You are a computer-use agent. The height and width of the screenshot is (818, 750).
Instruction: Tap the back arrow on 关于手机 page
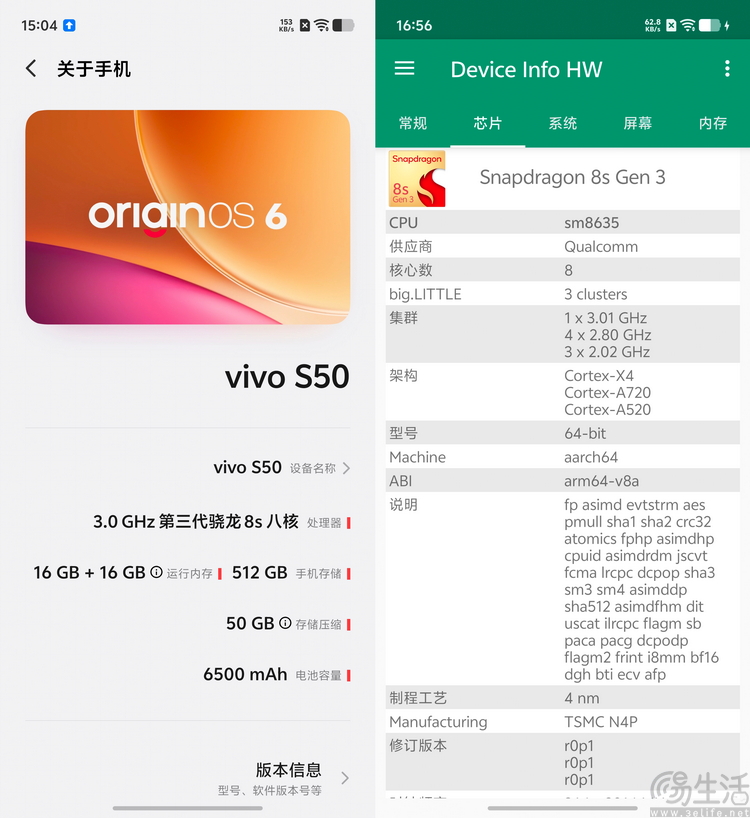pyautogui.click(x=31, y=68)
